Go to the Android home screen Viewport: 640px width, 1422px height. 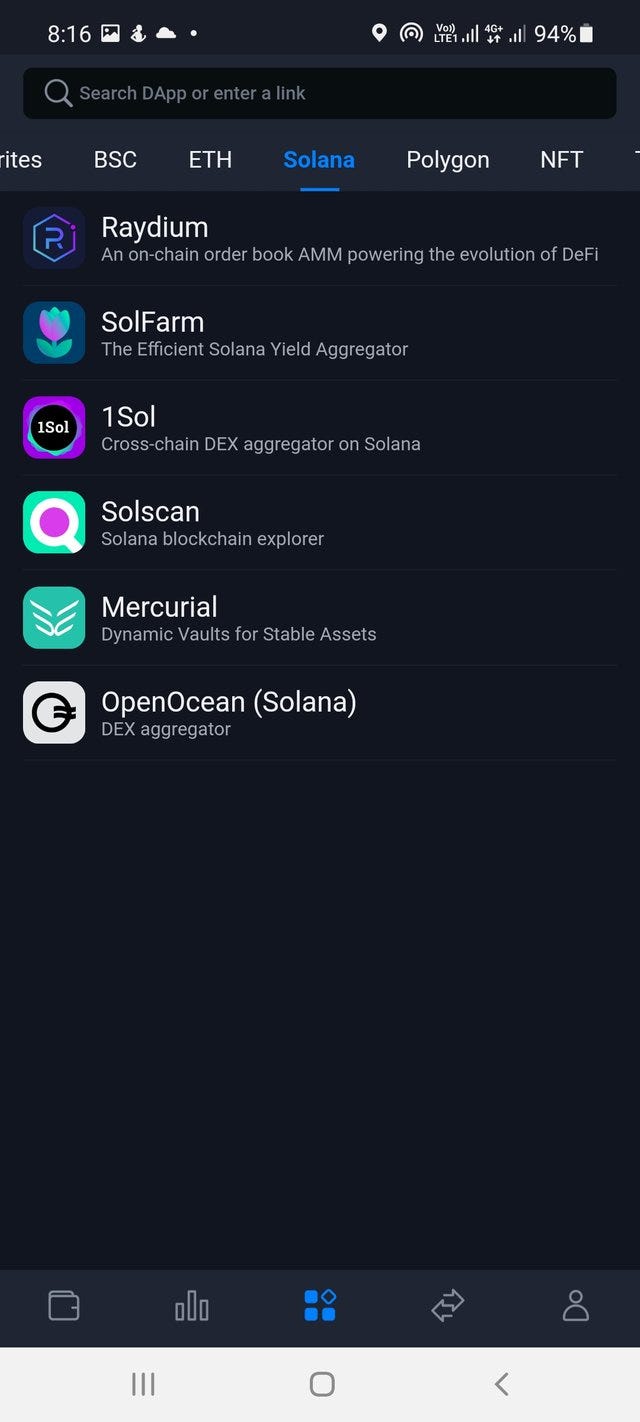click(322, 1384)
